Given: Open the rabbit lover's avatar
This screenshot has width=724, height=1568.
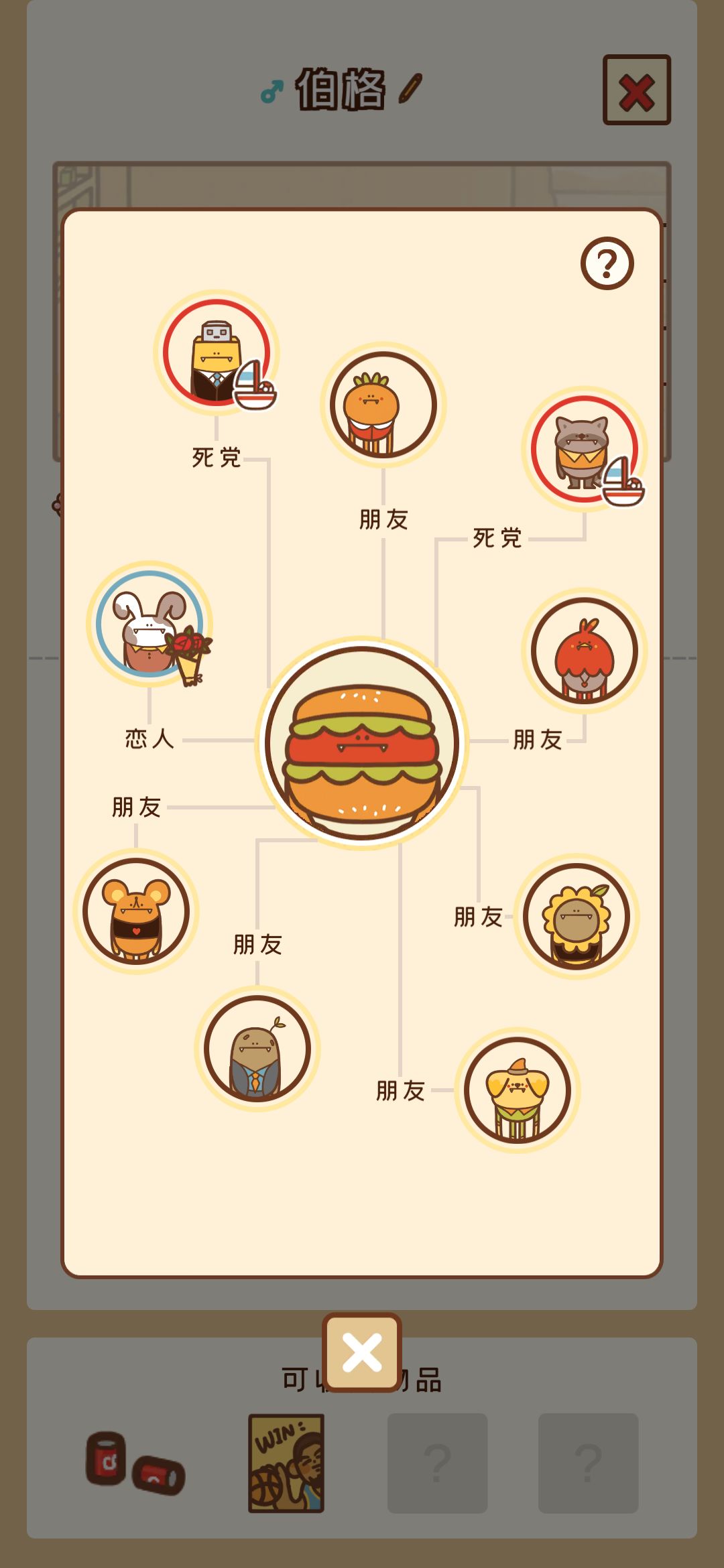Looking at the screenshot, I should (x=149, y=623).
